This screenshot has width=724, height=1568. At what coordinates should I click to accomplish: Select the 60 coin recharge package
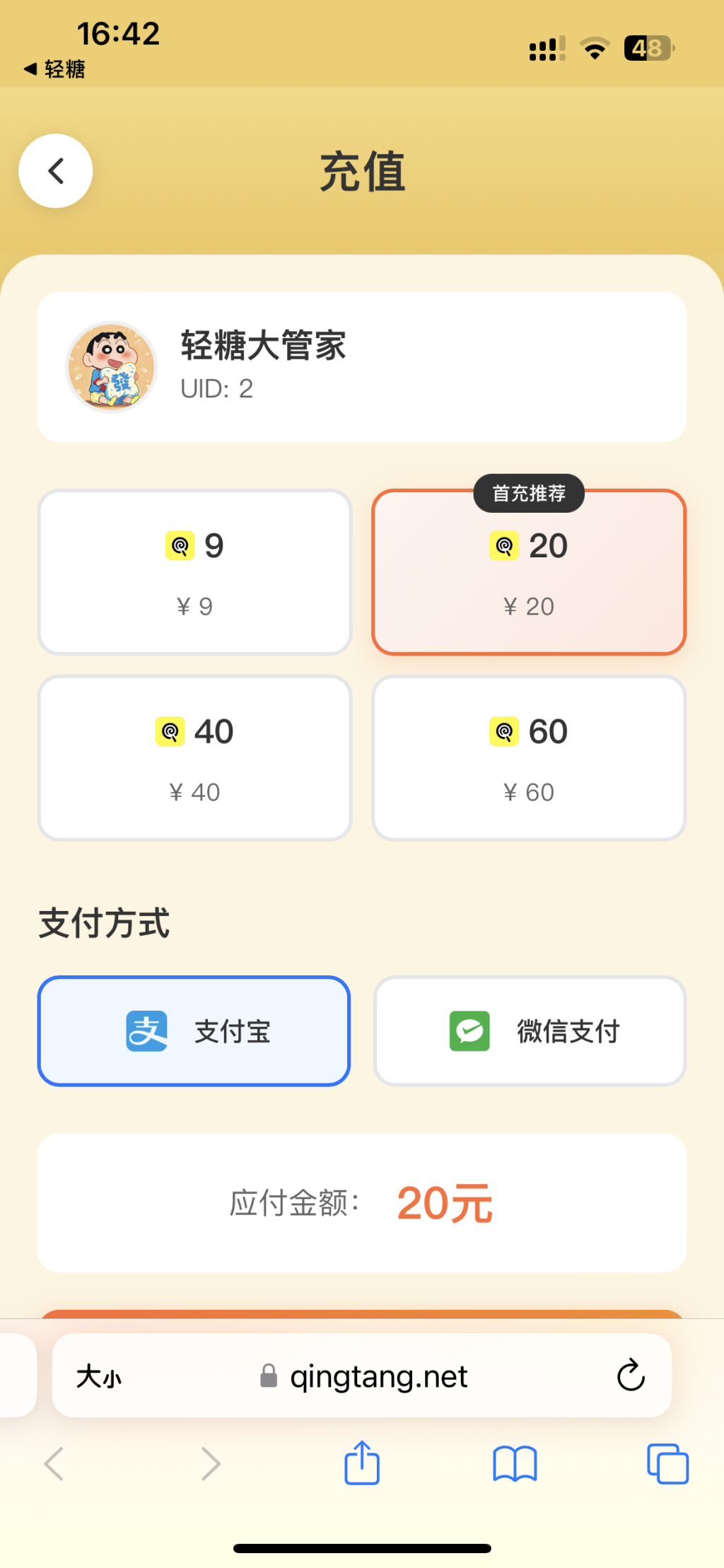[x=529, y=758]
